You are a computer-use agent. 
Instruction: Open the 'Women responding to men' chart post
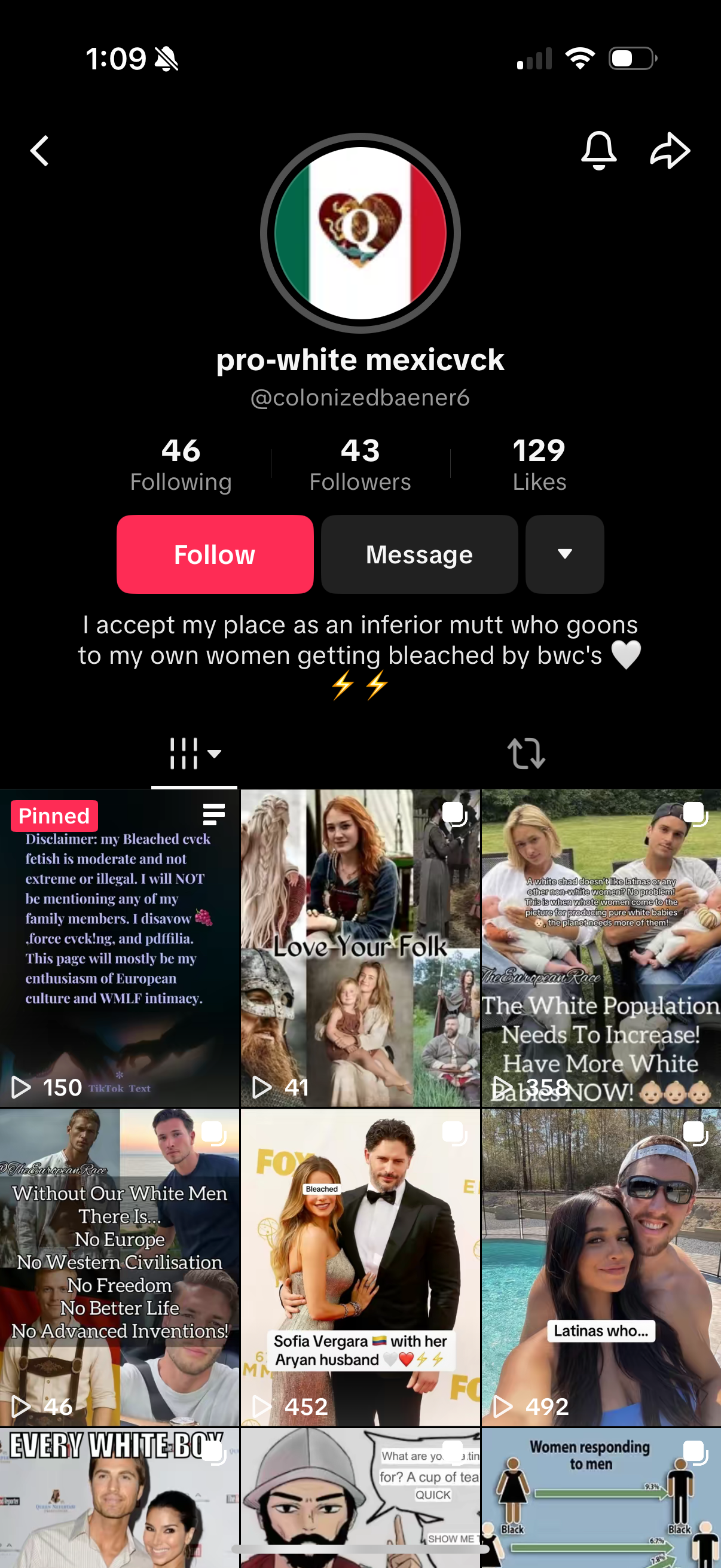600,1497
